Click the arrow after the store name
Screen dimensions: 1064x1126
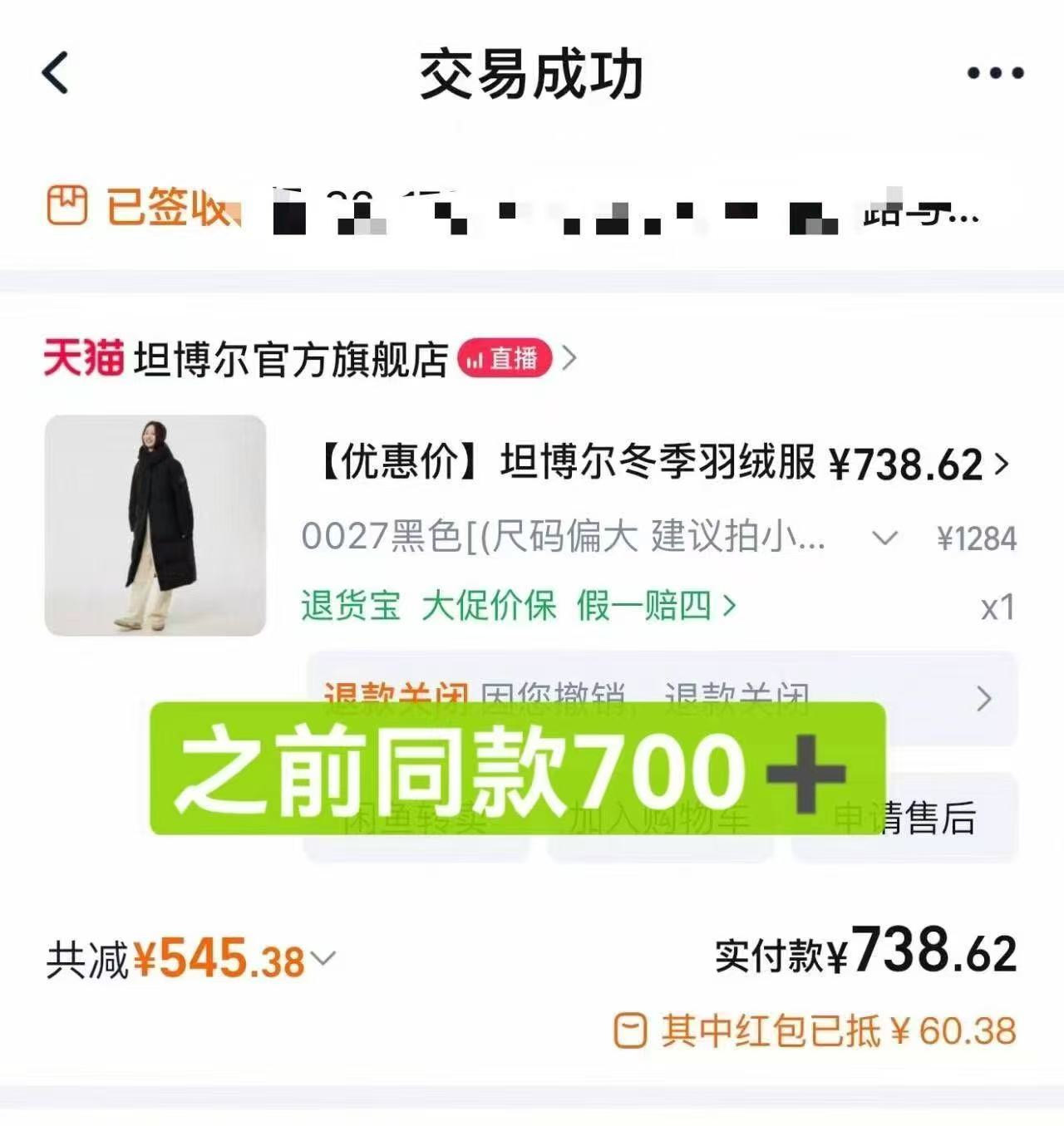click(x=569, y=357)
